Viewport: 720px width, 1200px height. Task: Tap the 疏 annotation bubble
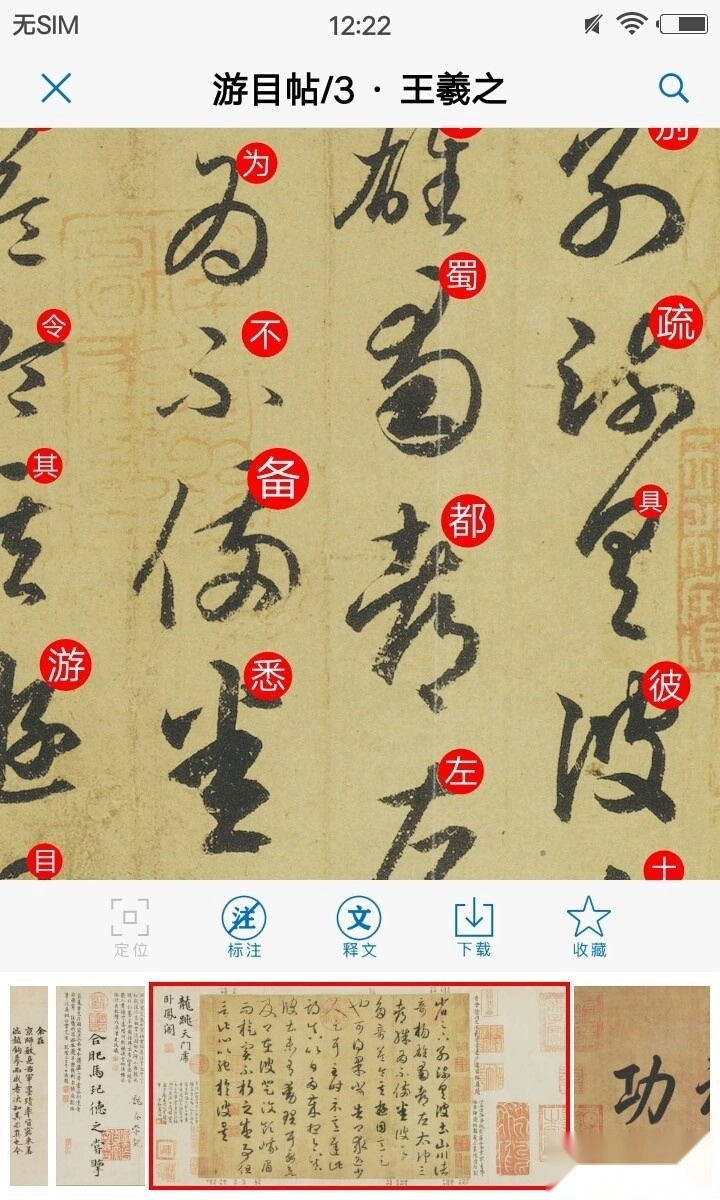pyautogui.click(x=675, y=323)
